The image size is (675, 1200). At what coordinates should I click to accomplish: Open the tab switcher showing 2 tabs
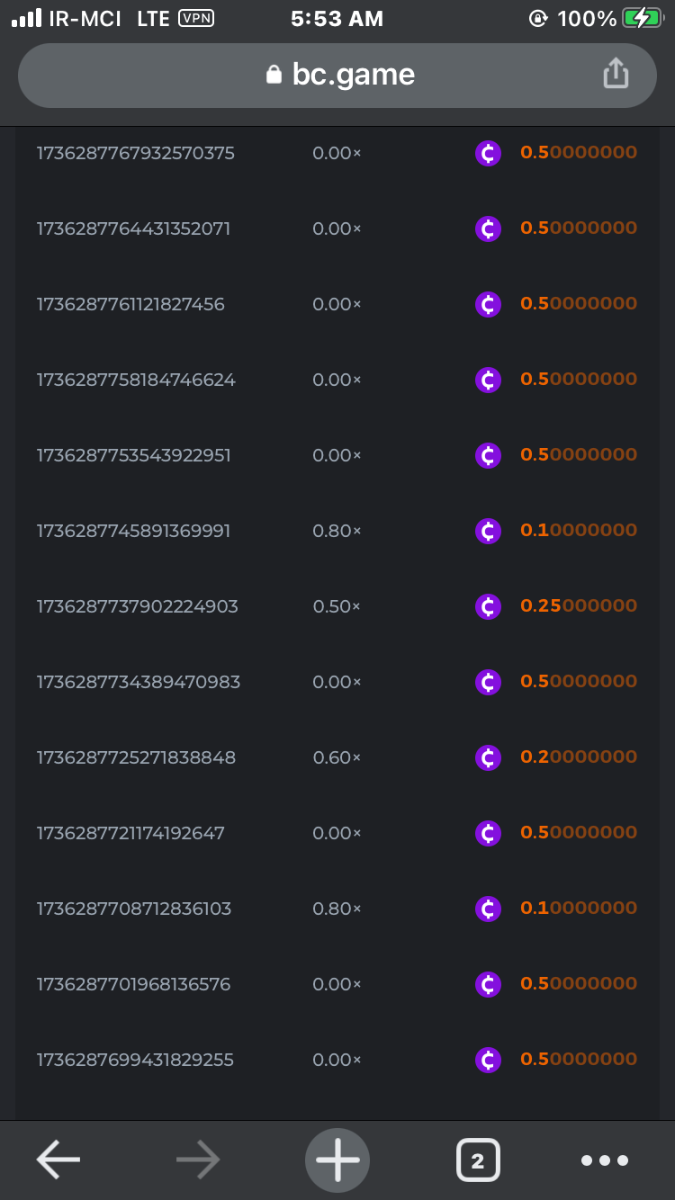tap(477, 1161)
